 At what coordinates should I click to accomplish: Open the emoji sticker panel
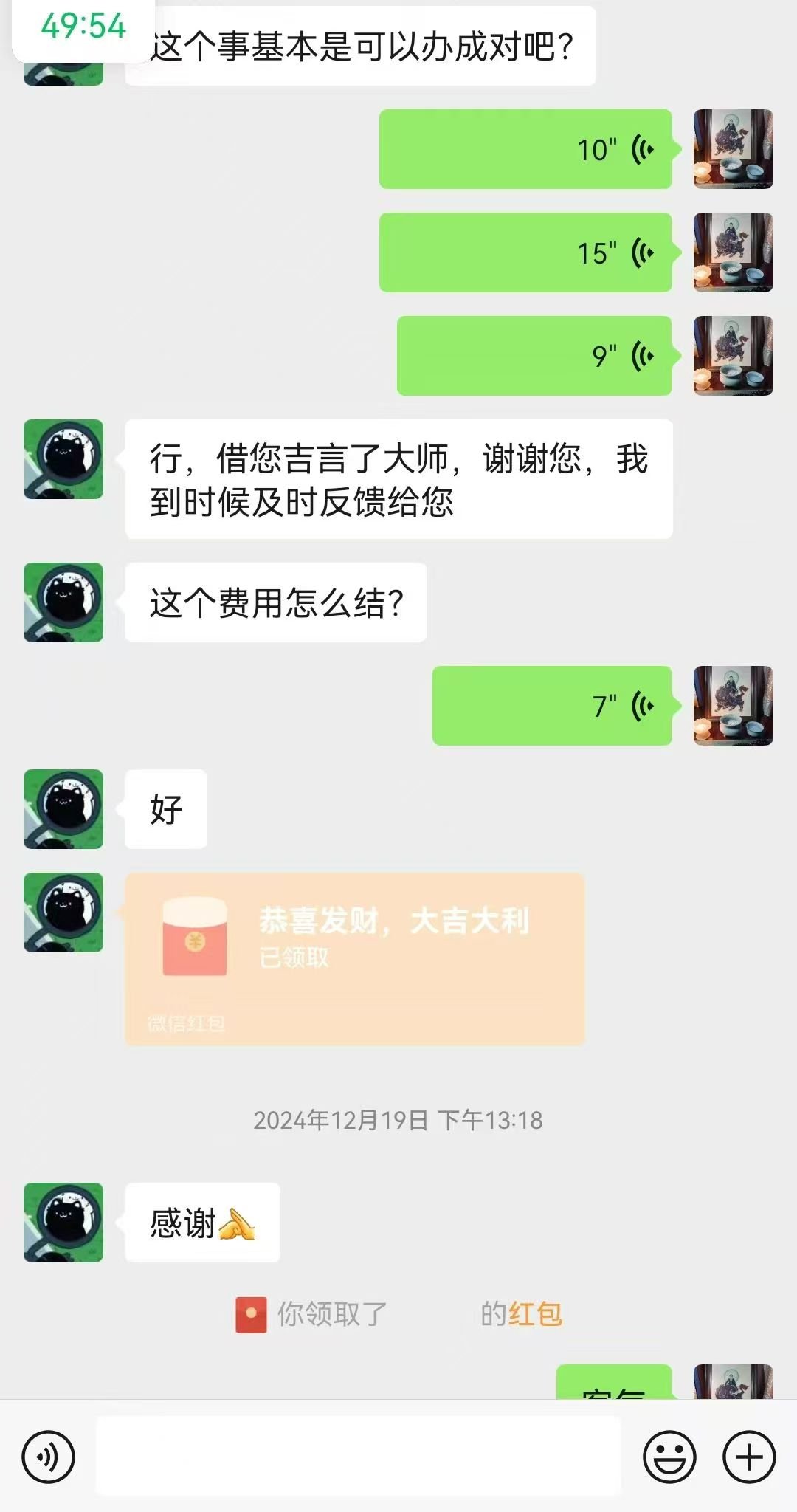point(669,1457)
